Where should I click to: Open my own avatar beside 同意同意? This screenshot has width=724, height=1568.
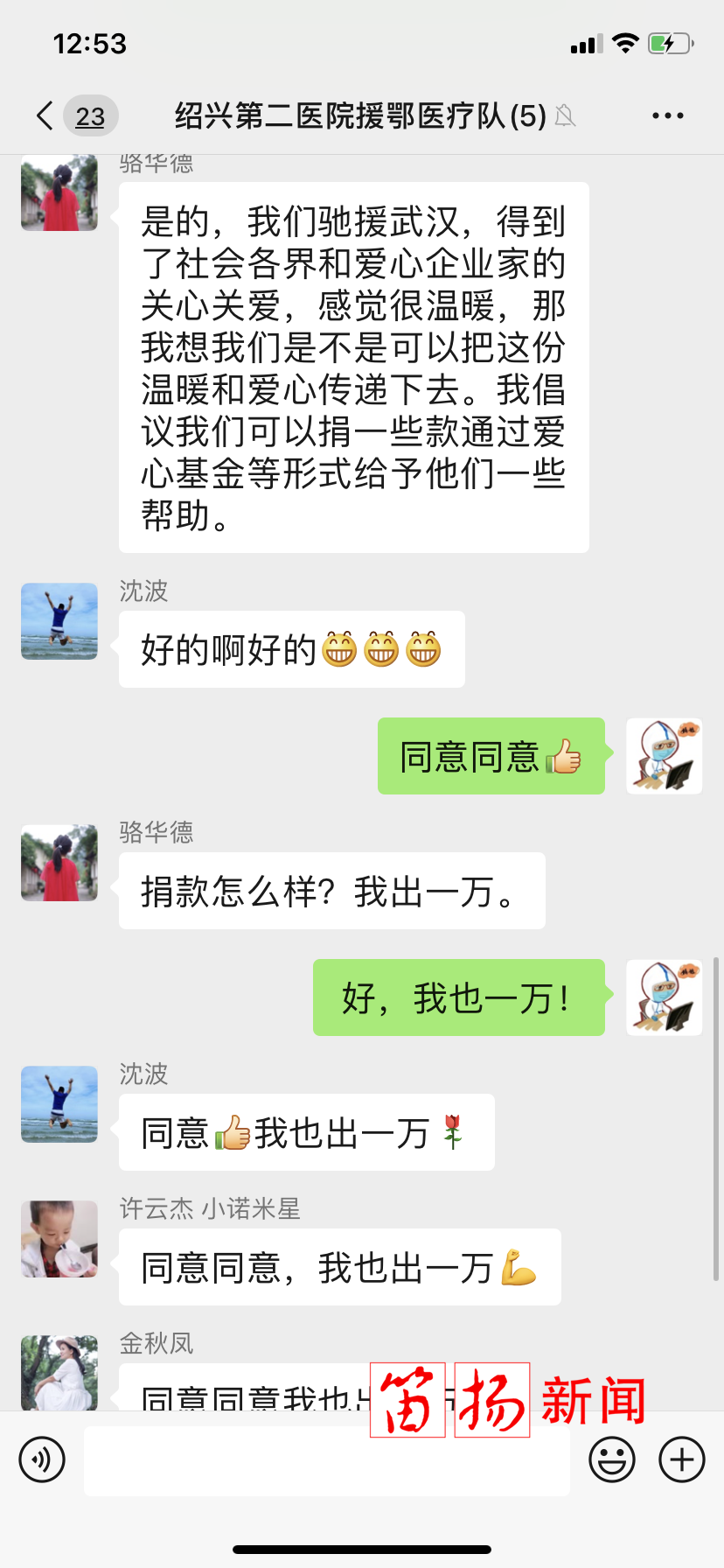tap(664, 756)
